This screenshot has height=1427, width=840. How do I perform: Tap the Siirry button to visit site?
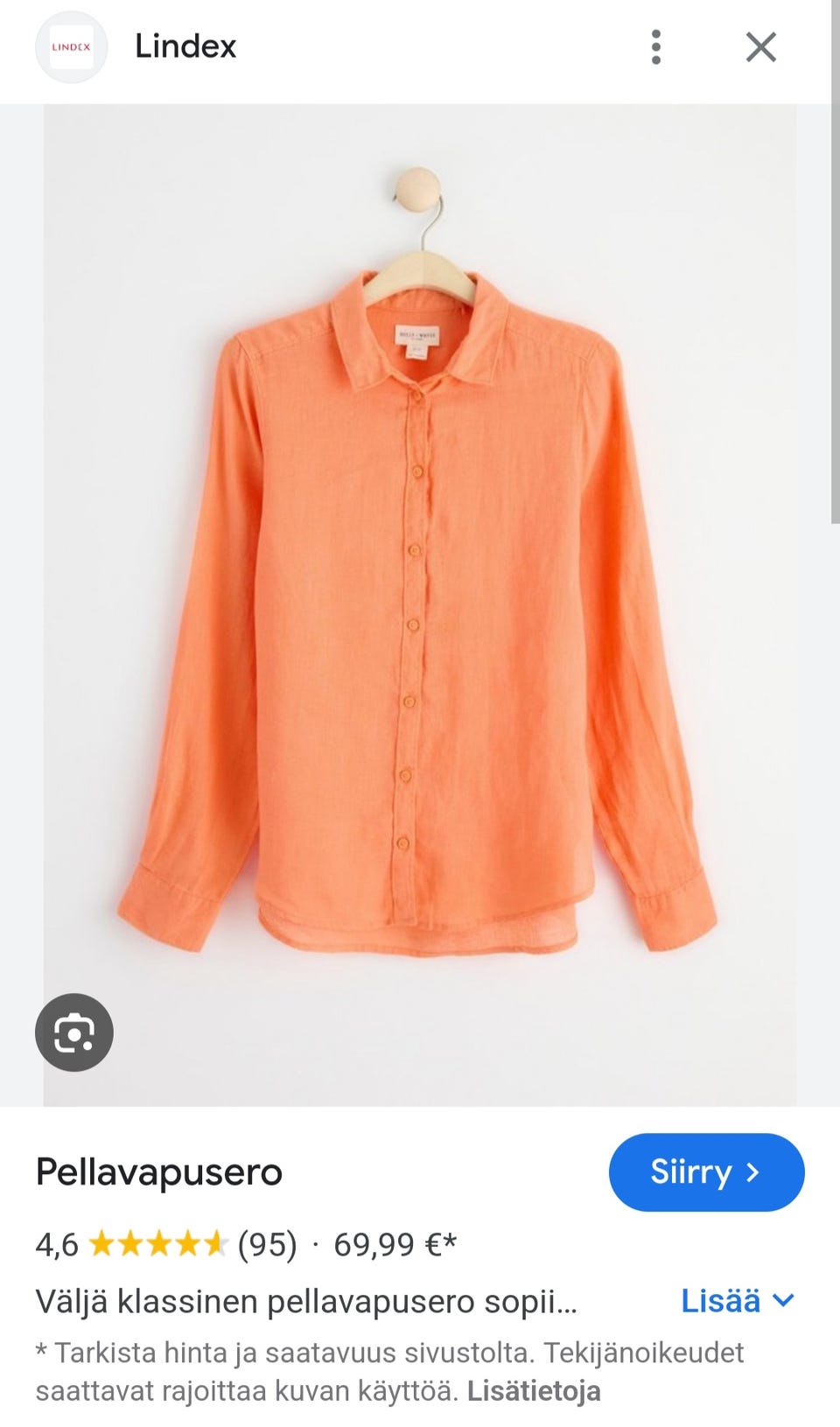tap(705, 1172)
